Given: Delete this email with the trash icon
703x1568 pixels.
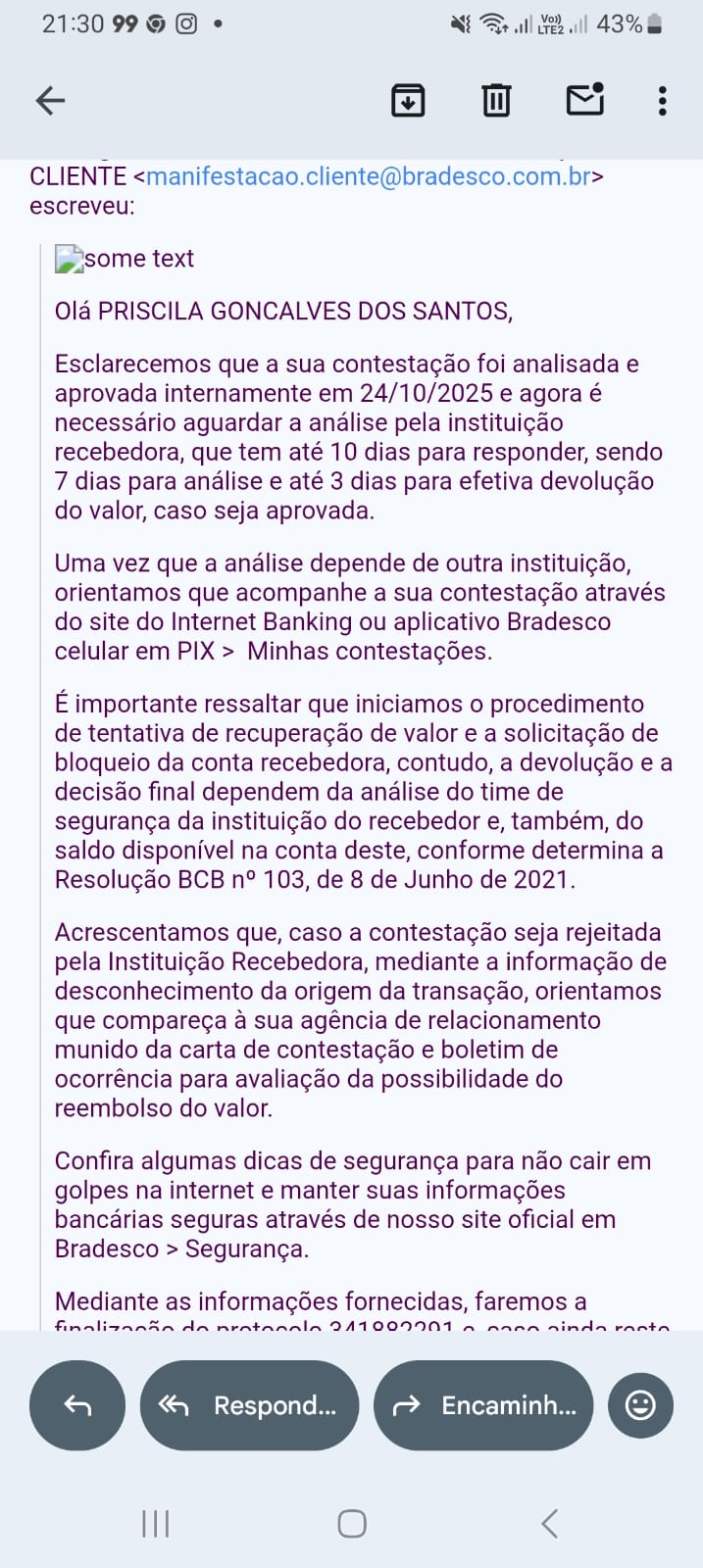Looking at the screenshot, I should click(496, 100).
